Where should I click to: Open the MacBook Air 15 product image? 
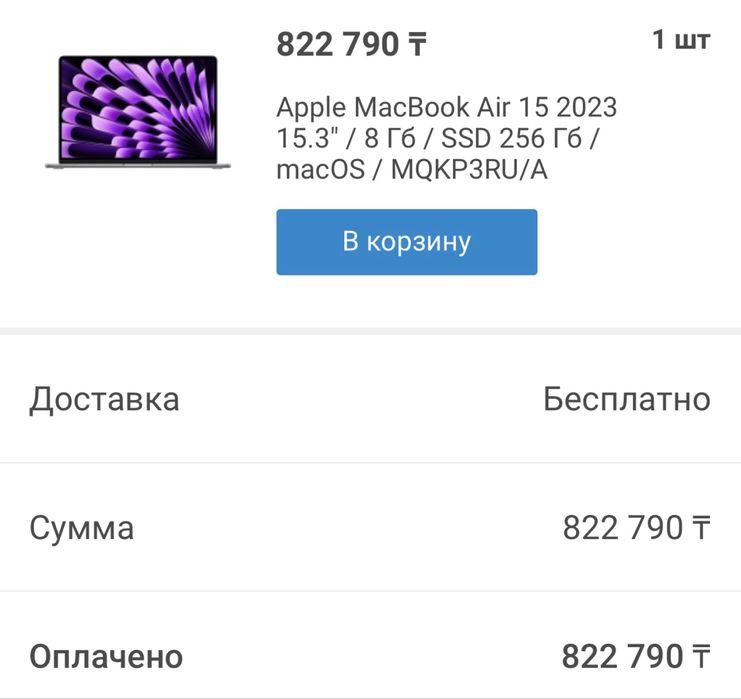tap(138, 112)
